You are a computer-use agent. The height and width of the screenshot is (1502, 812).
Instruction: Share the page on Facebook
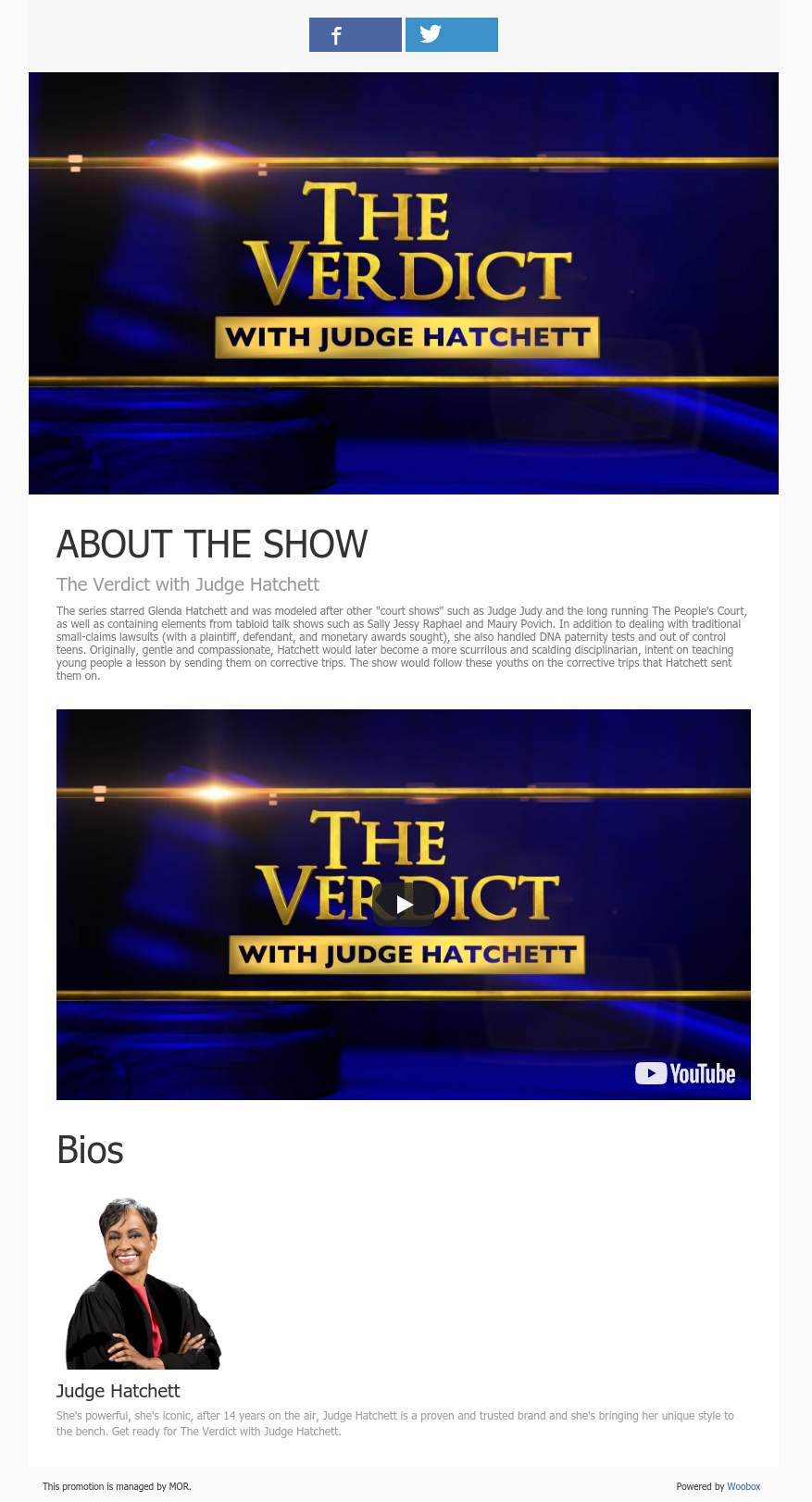point(356,35)
